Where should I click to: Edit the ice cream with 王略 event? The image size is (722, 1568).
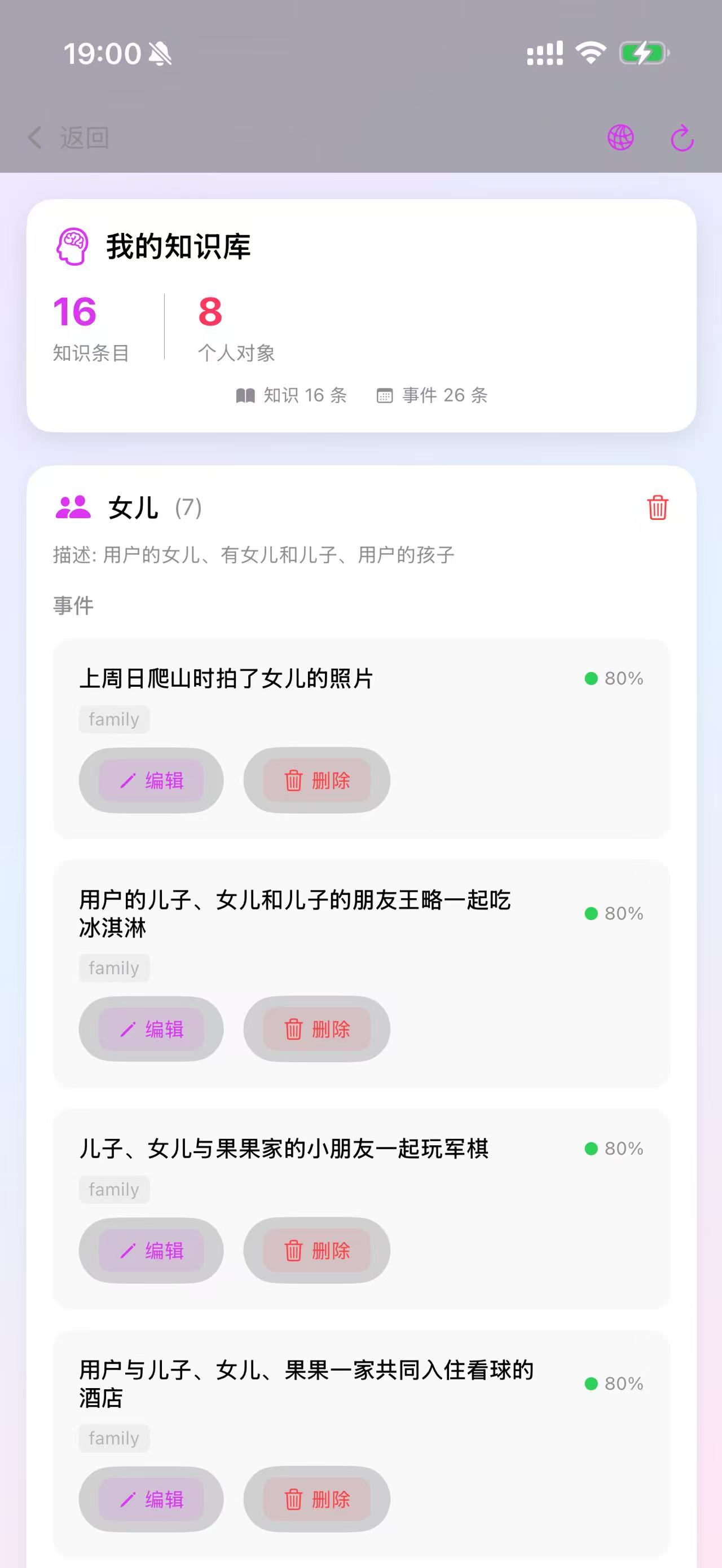[x=149, y=1030]
